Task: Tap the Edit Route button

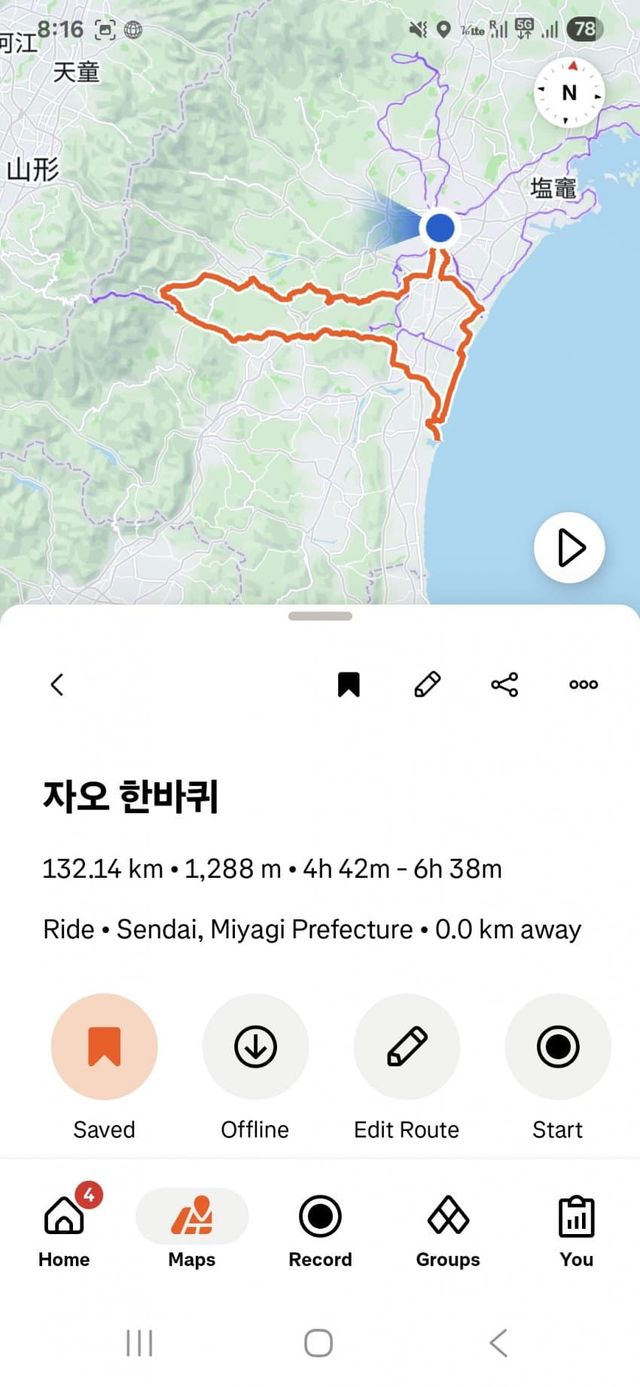Action: pos(406,1047)
